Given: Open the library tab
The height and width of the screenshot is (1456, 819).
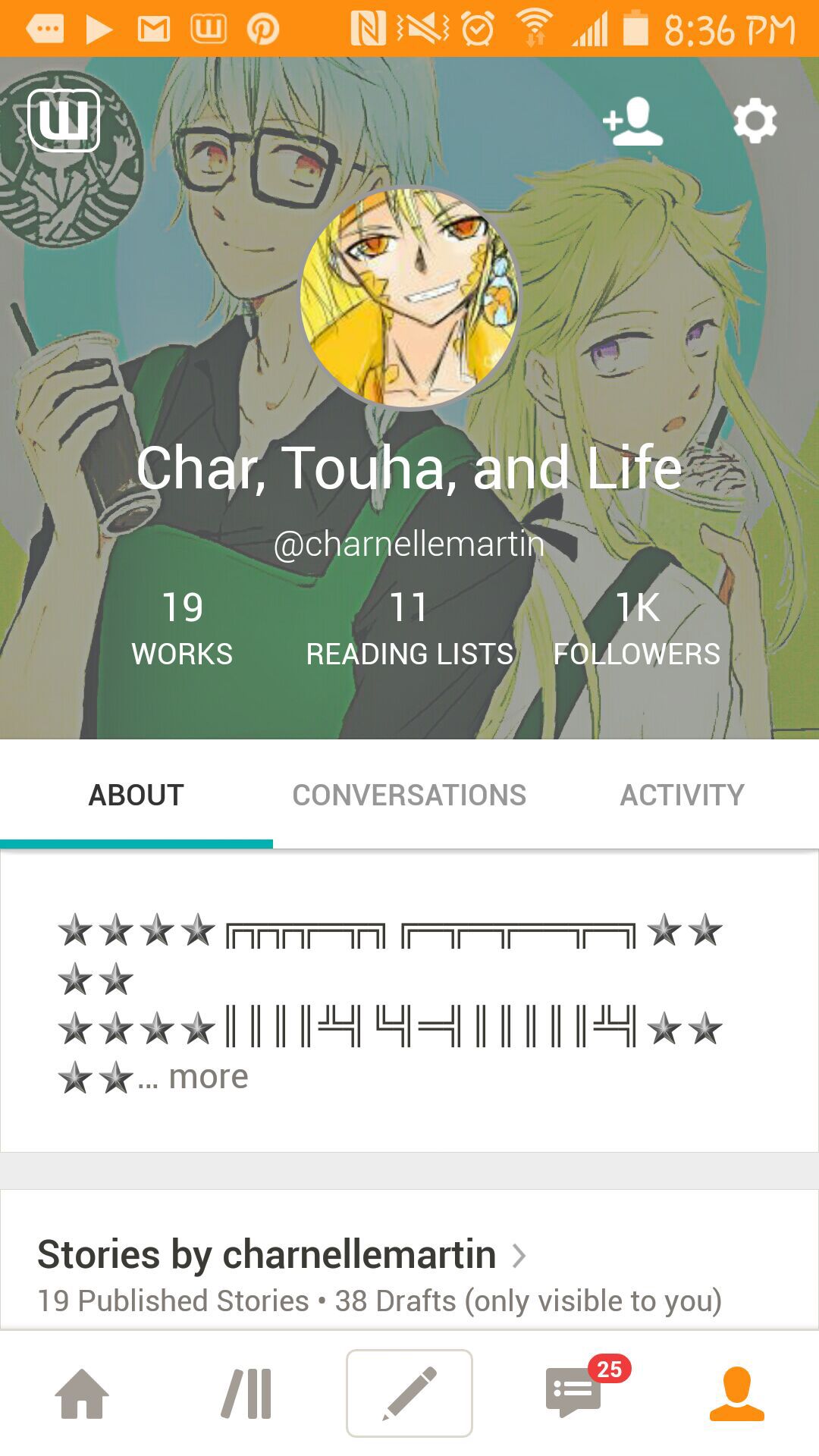Looking at the screenshot, I should [x=246, y=1393].
